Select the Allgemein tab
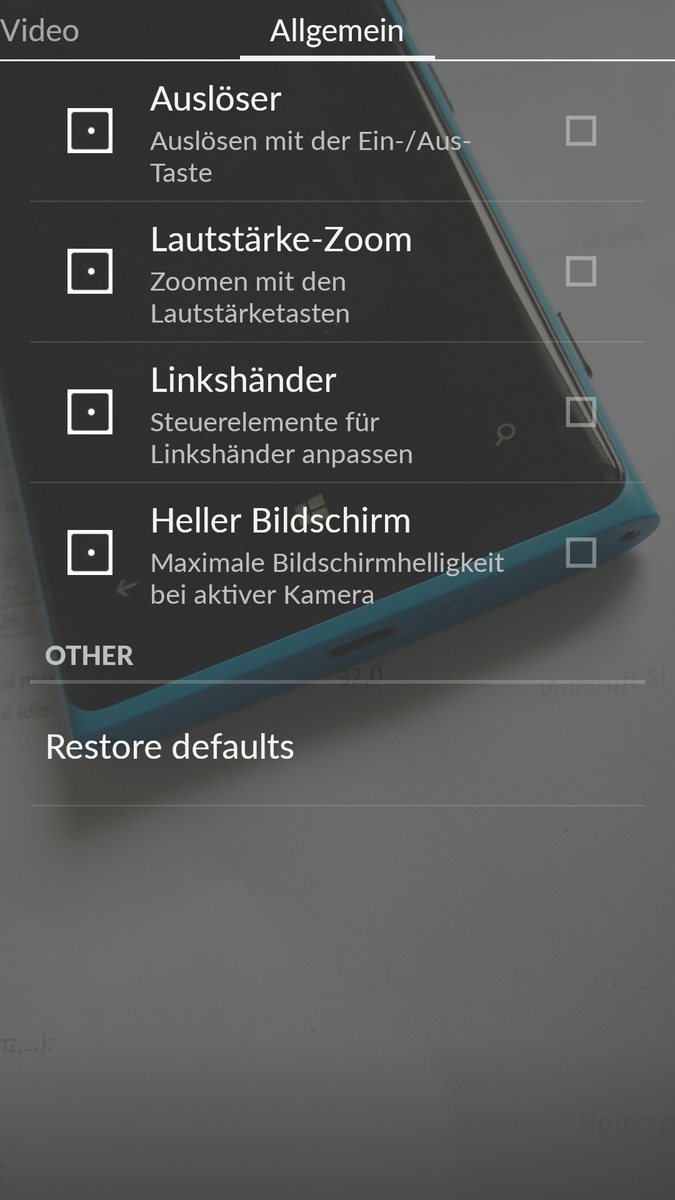The image size is (675, 1200). pos(337,31)
